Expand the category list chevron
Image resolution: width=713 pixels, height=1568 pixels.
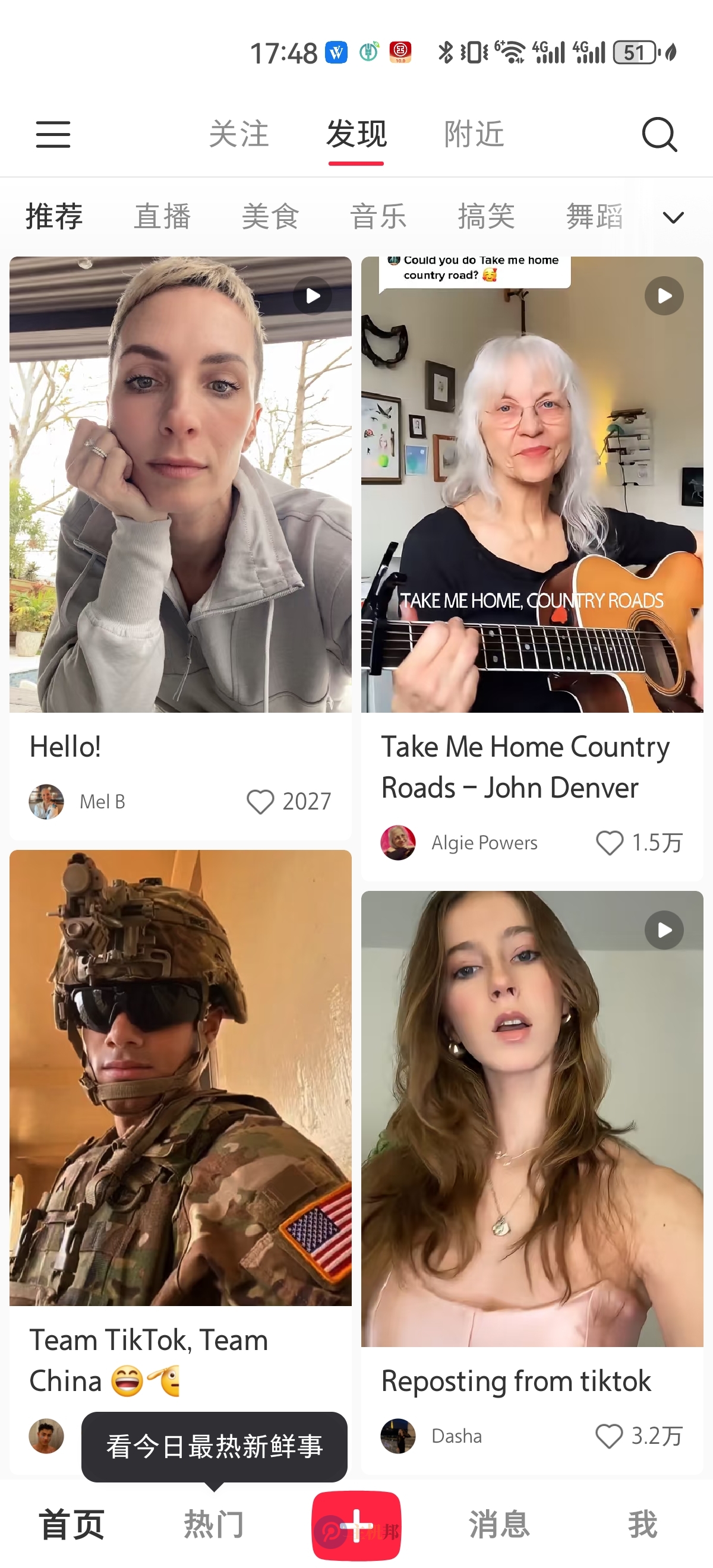pos(673,217)
